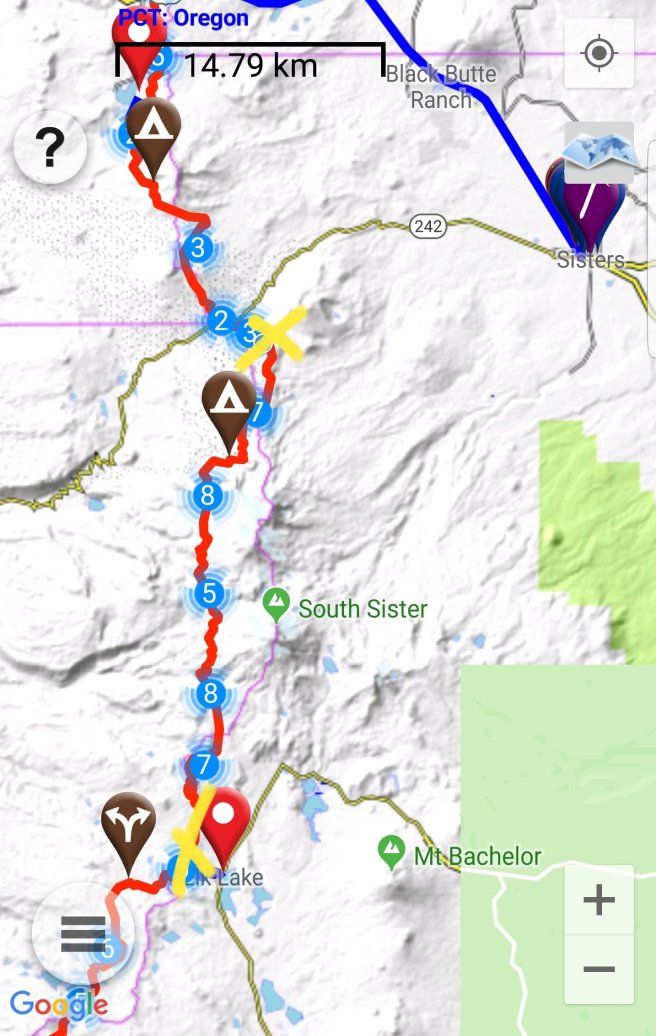
Task: Select the purple marker at Sisters
Action: pyautogui.click(x=592, y=203)
